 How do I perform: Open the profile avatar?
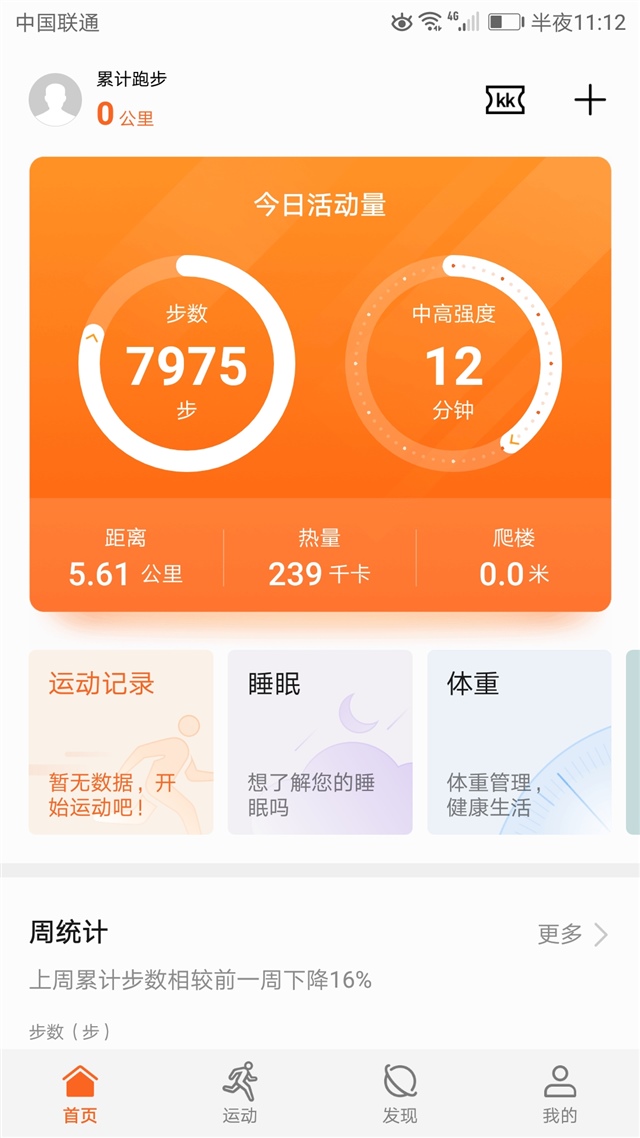click(55, 100)
